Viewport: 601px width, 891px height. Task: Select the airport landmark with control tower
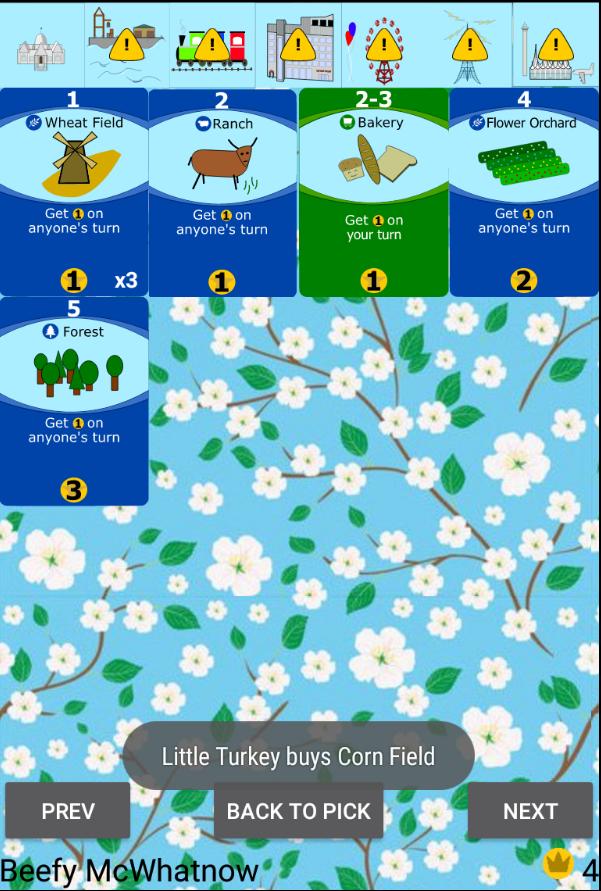tap(555, 45)
